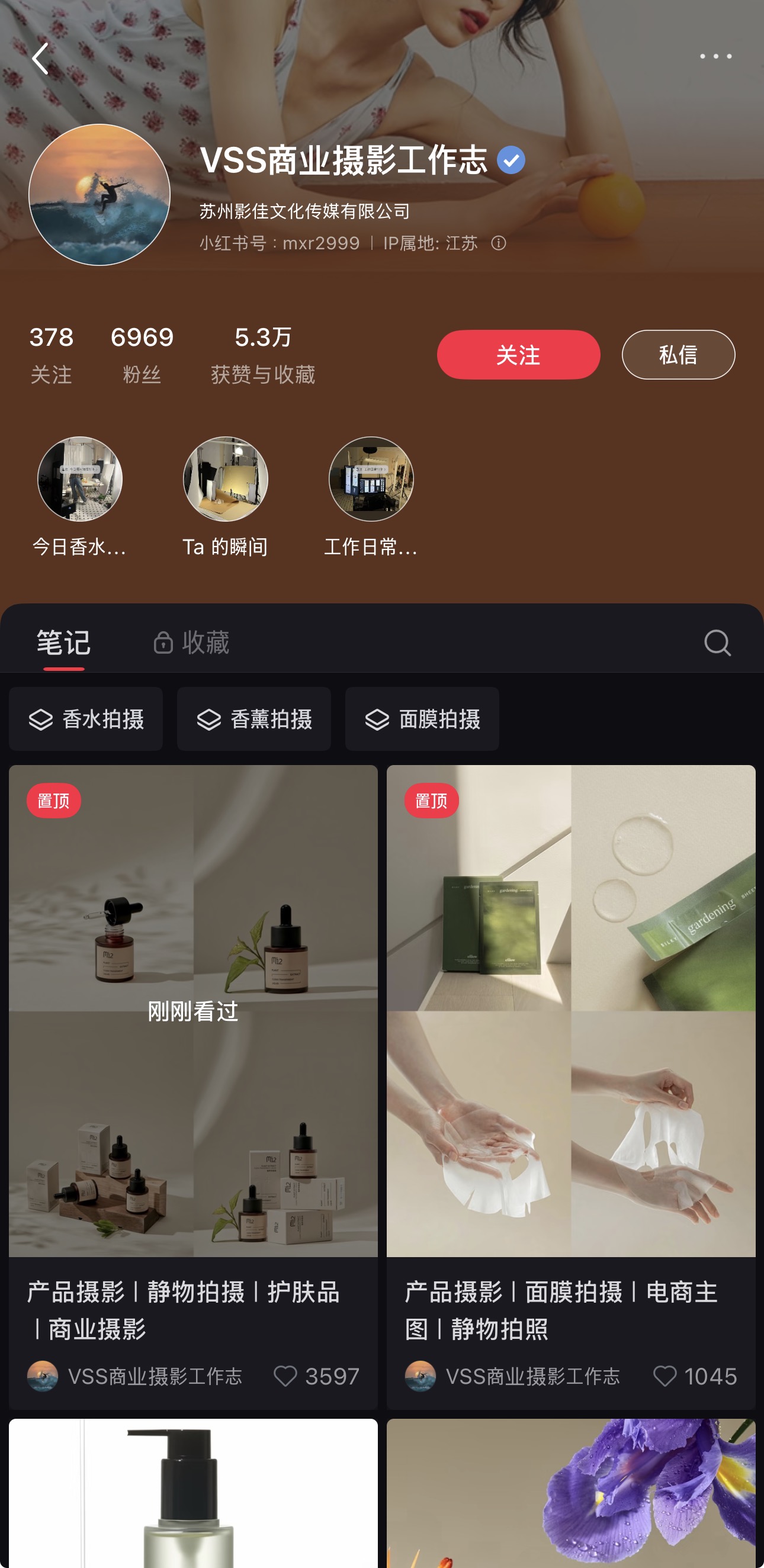The height and width of the screenshot is (1568, 764).
Task: Open the Ta 的瞬间 highlight
Action: point(225,479)
